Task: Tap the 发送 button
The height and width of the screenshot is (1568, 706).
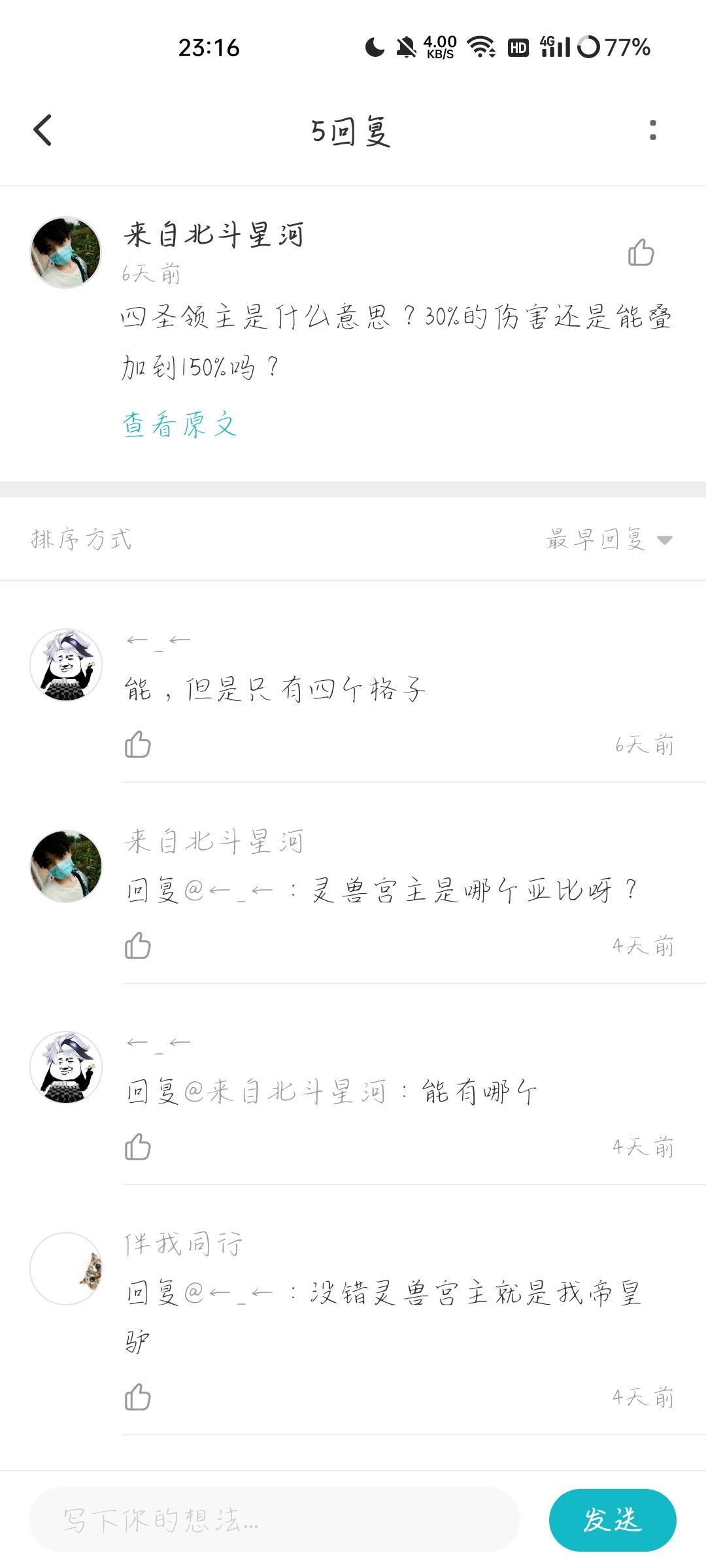Action: (x=613, y=1520)
